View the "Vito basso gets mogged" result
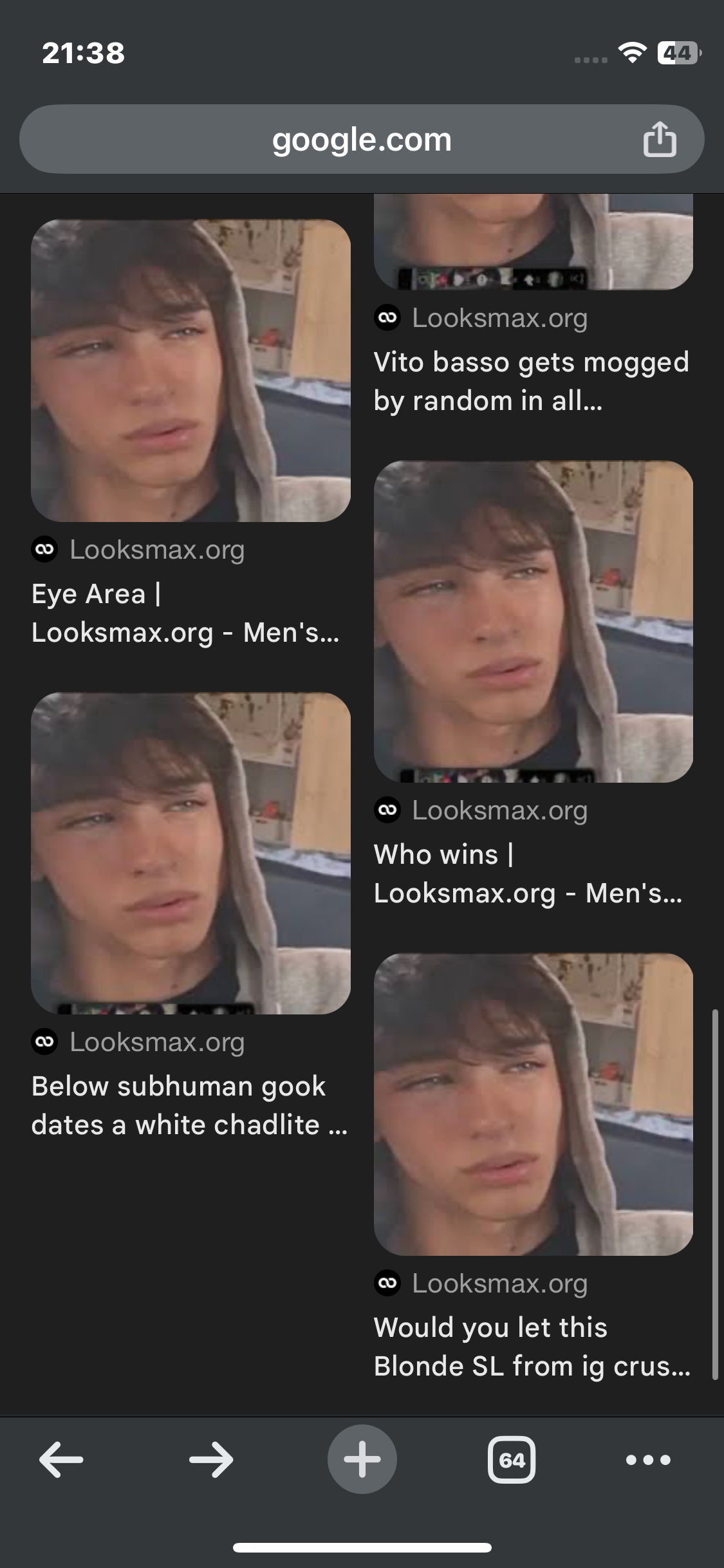The width and height of the screenshot is (724, 1568). point(532,381)
